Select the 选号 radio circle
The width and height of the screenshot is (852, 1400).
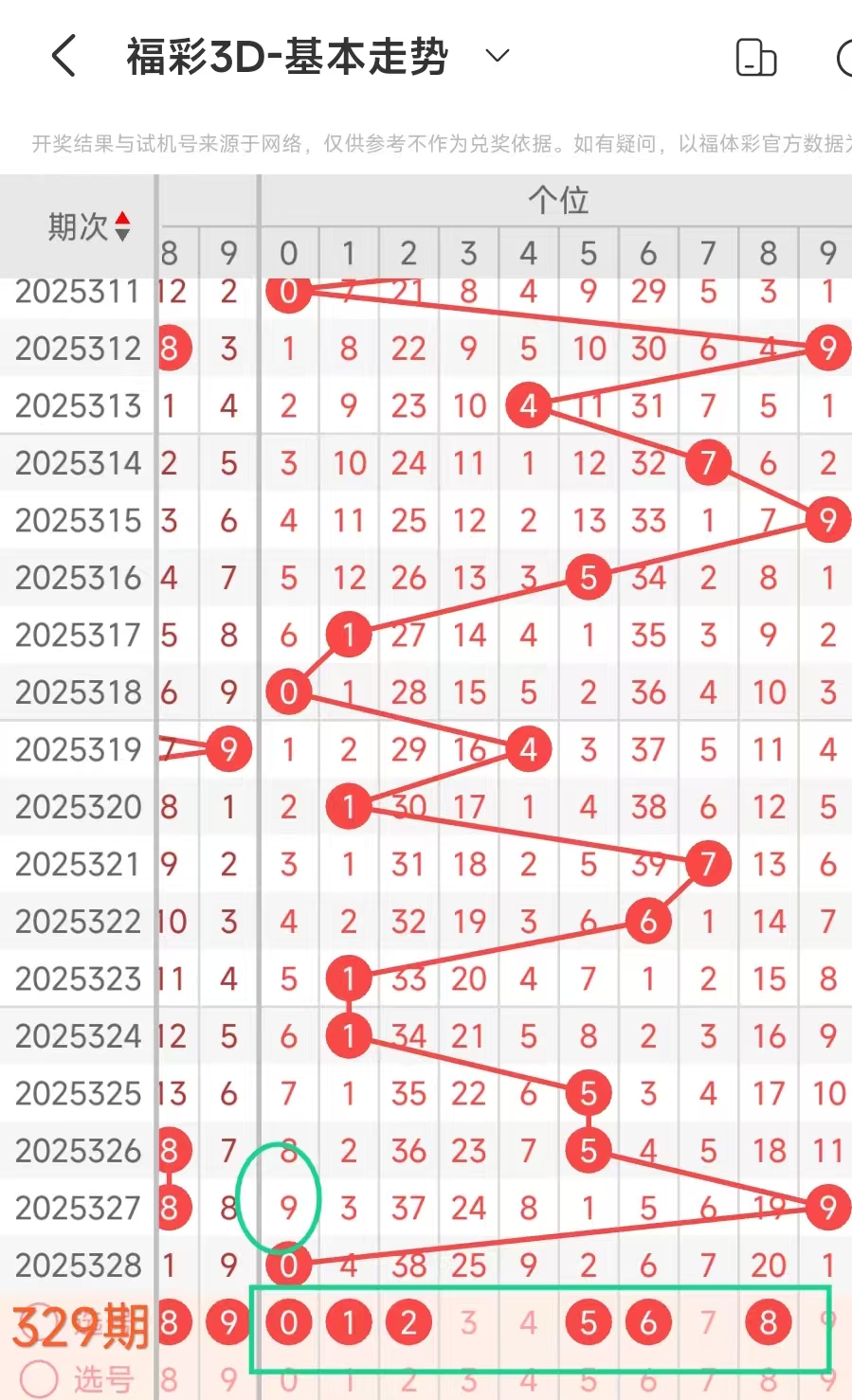[x=39, y=1378]
